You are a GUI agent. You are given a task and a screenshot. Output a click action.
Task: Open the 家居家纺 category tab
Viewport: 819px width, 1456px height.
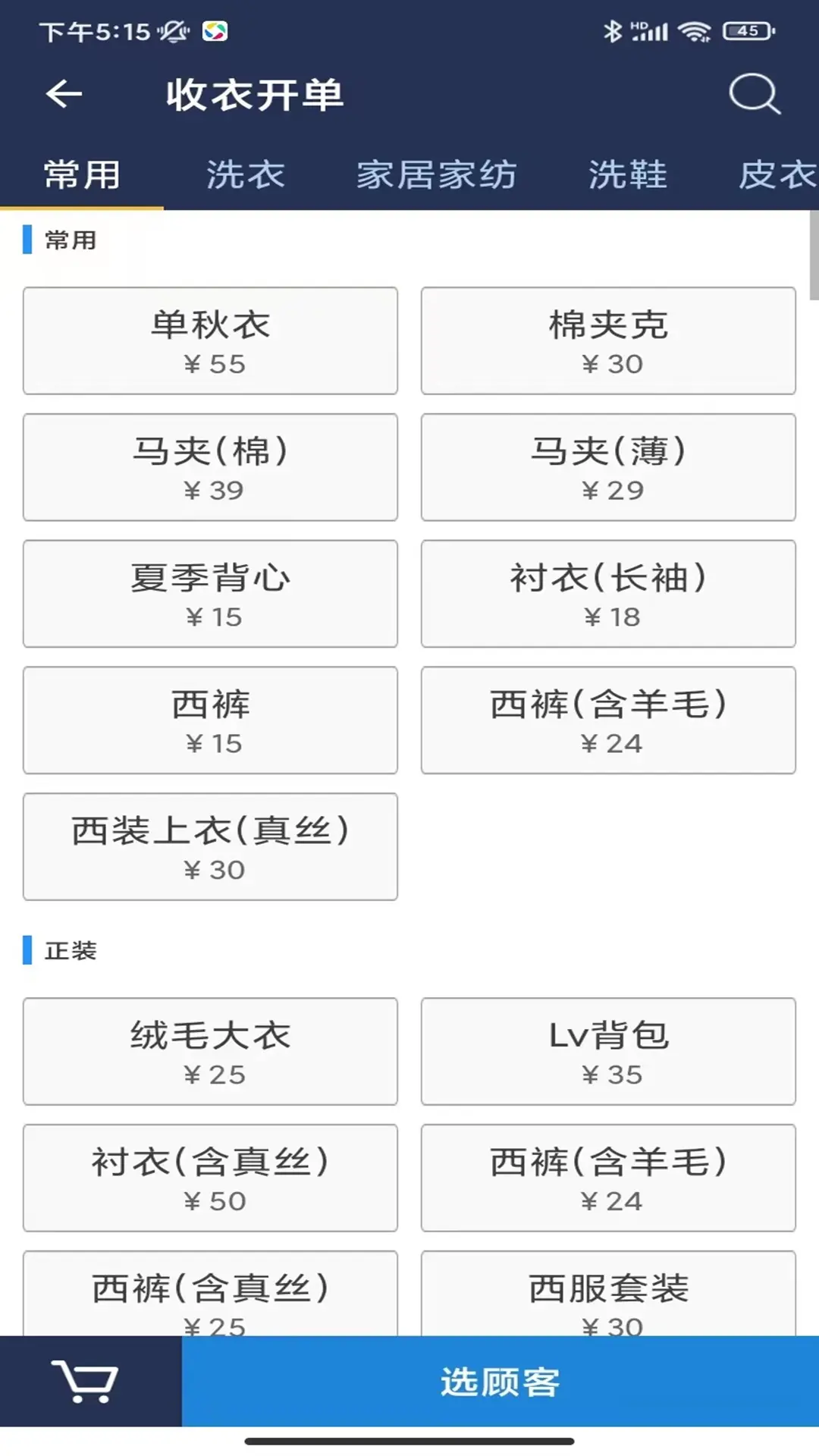click(x=437, y=174)
